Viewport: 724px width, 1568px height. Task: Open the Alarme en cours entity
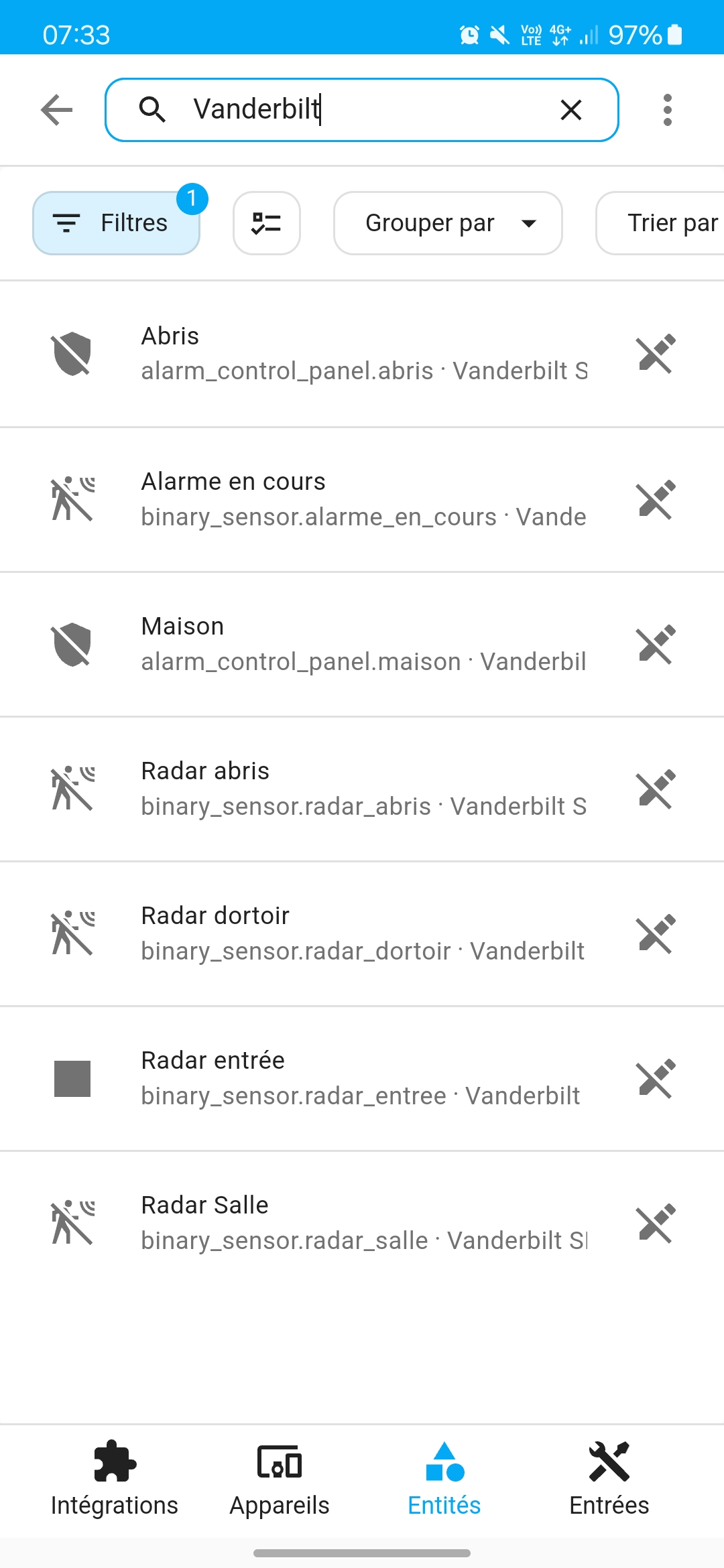[x=362, y=499]
